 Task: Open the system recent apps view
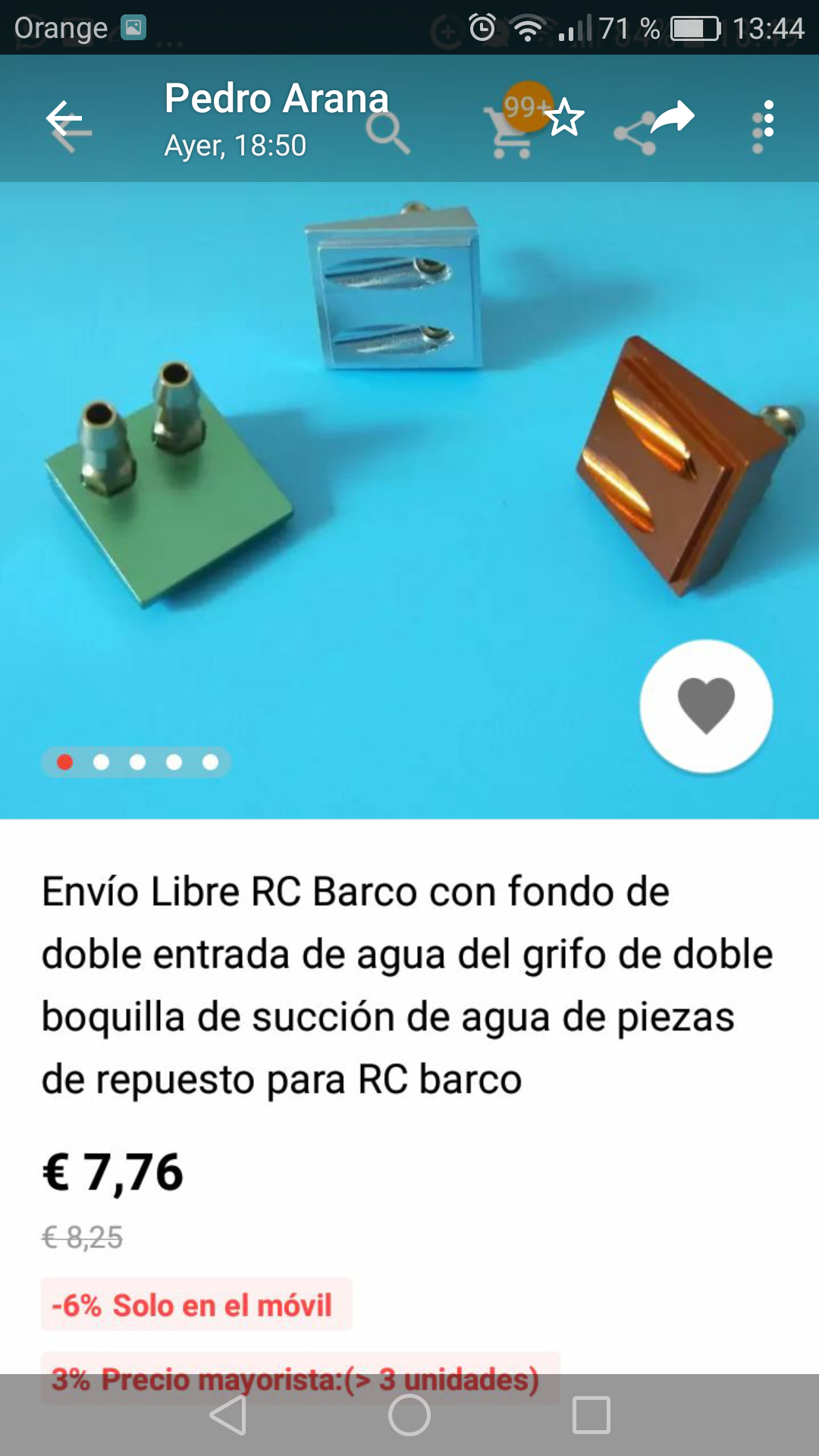(x=591, y=1415)
